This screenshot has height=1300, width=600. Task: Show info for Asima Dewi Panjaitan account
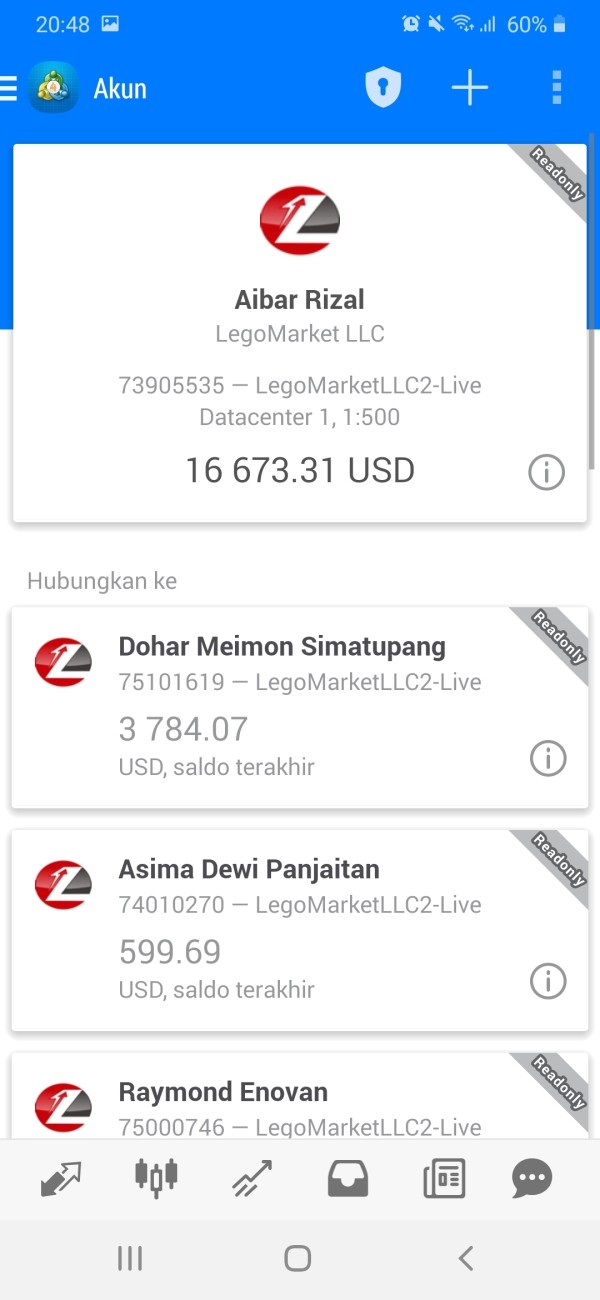(x=547, y=981)
